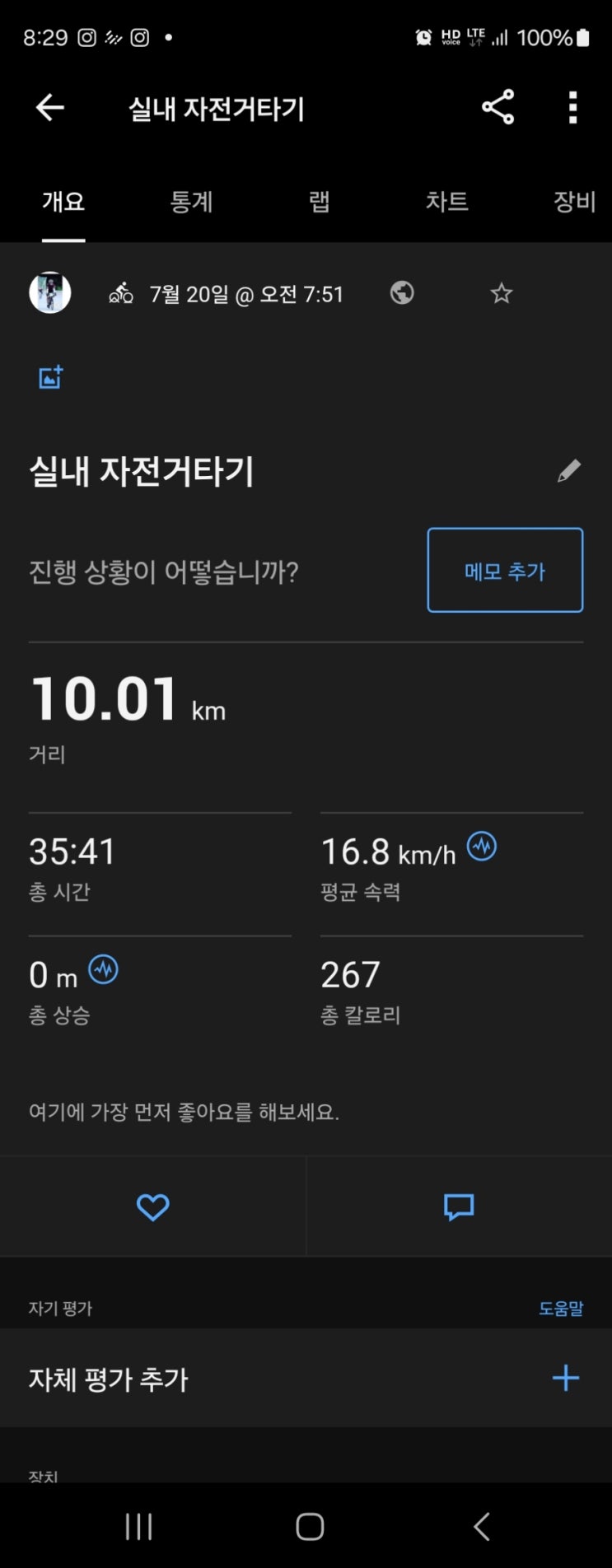The image size is (612, 1568).
Task: Add a photo to the activity
Action: click(51, 377)
